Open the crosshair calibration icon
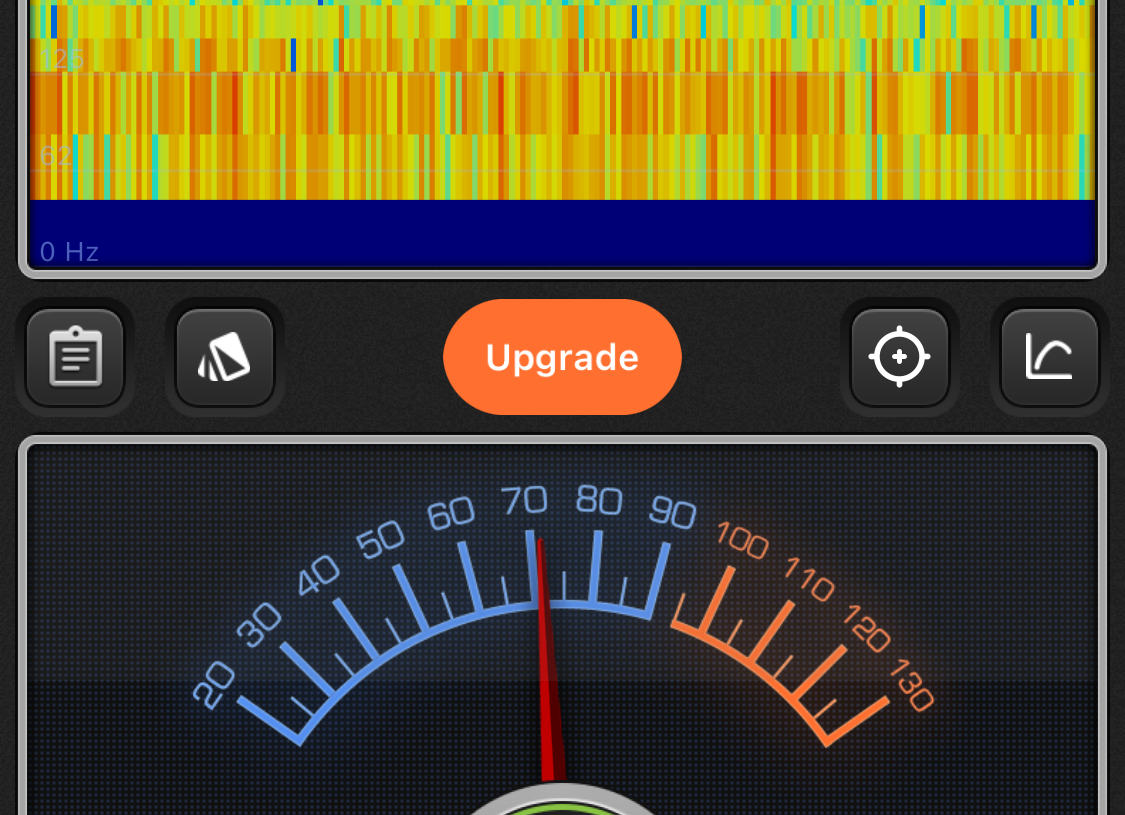The image size is (1125, 815). point(899,357)
